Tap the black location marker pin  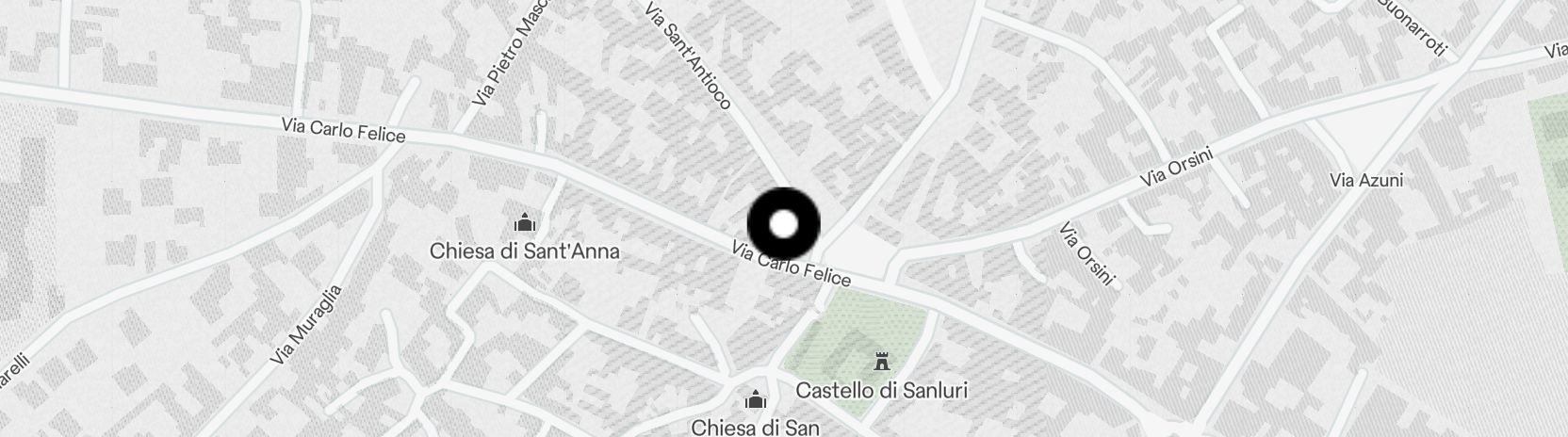784,224
